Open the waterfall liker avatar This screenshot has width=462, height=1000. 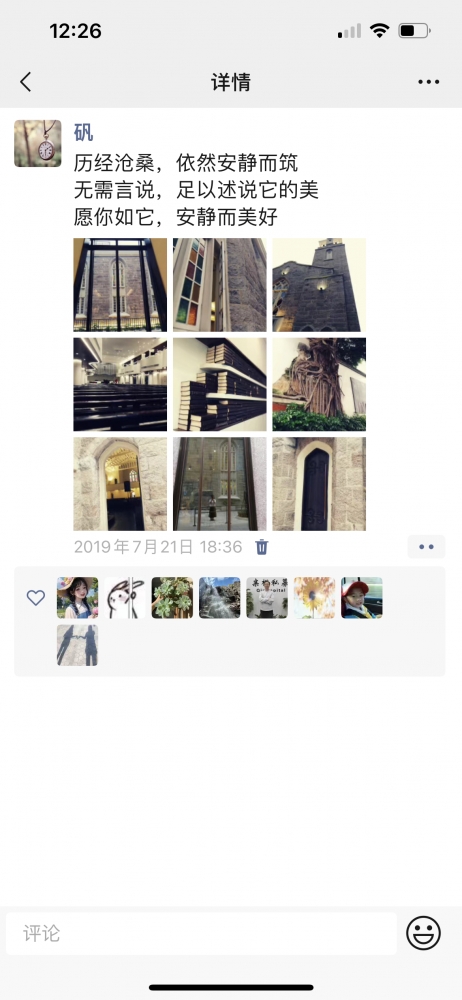(220, 598)
